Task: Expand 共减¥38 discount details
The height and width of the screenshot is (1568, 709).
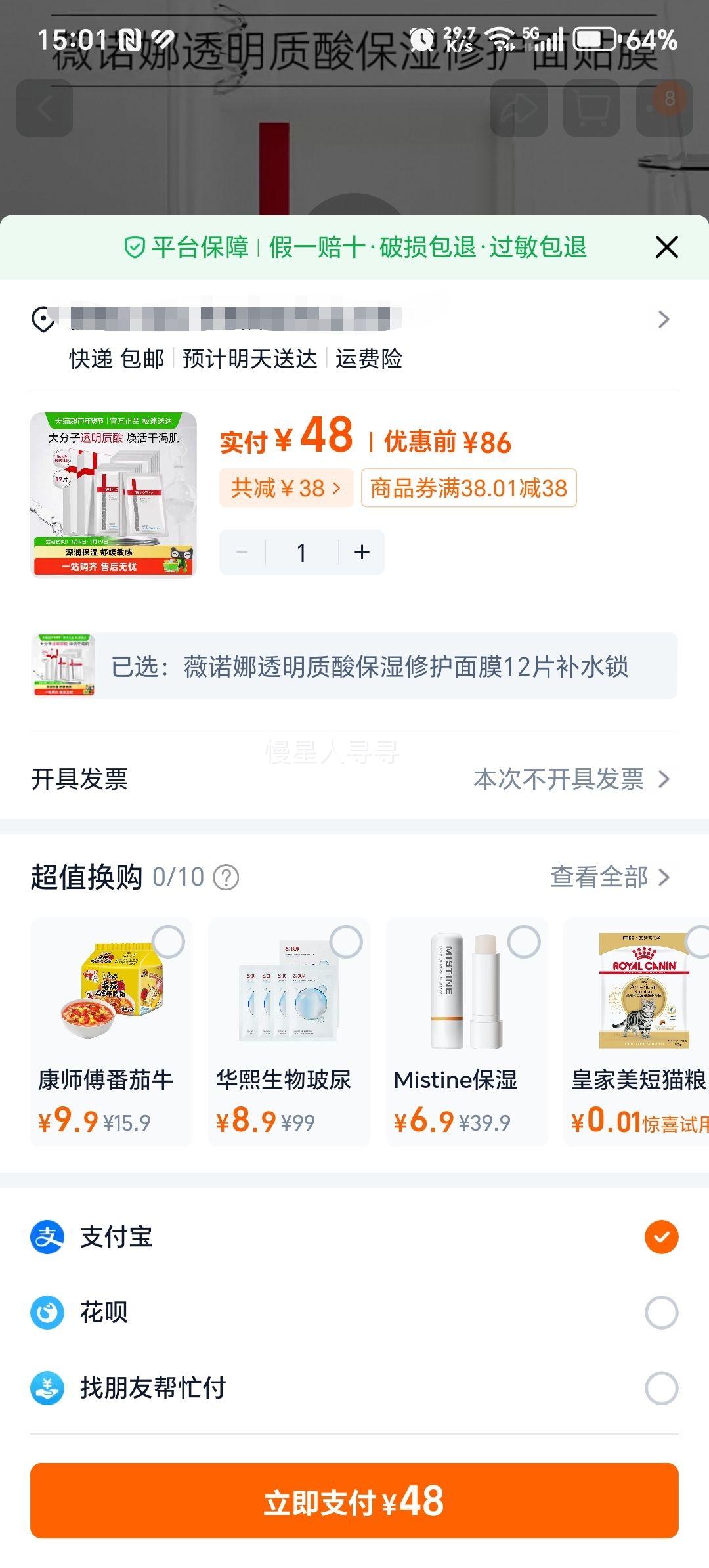Action: [x=285, y=489]
